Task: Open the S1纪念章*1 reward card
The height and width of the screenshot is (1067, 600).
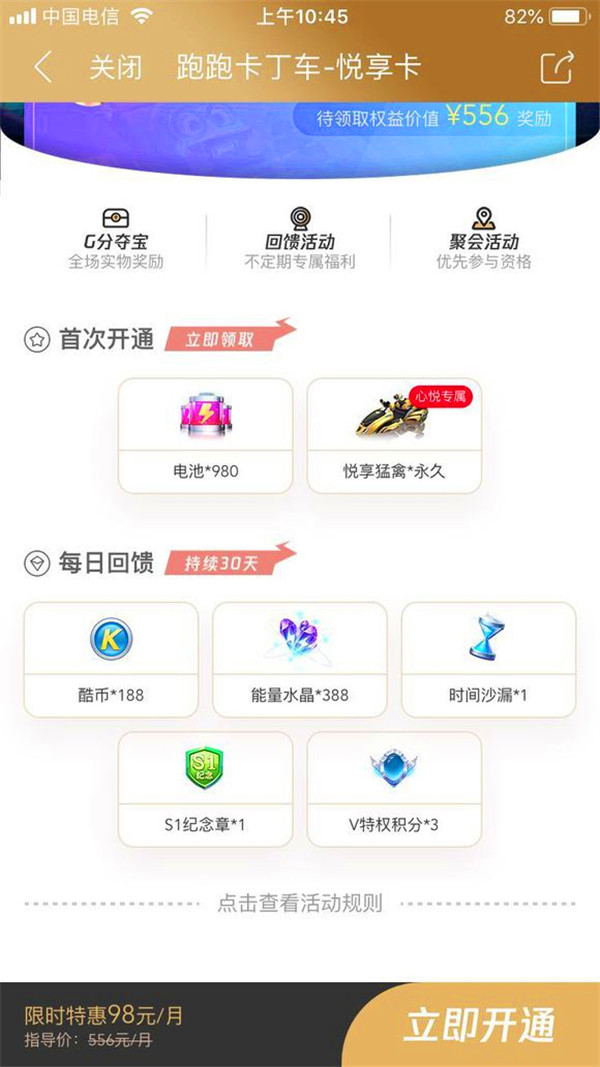Action: [x=205, y=789]
